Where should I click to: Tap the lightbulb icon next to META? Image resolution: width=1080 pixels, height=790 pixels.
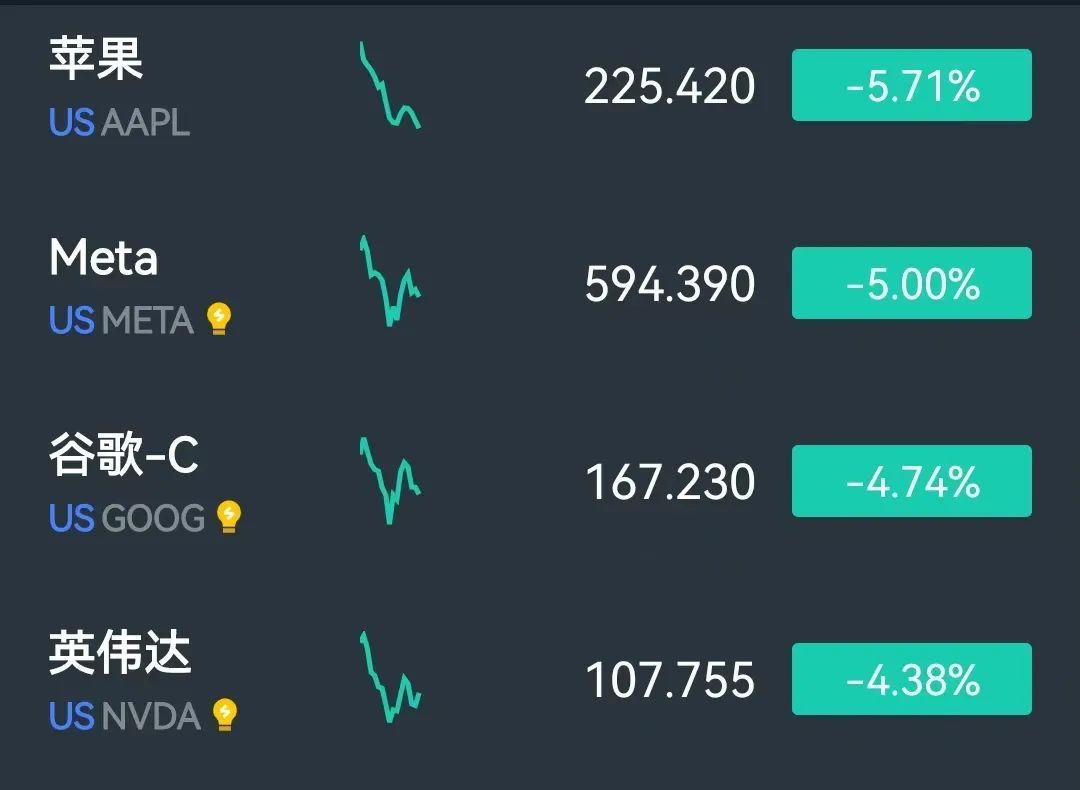(219, 320)
